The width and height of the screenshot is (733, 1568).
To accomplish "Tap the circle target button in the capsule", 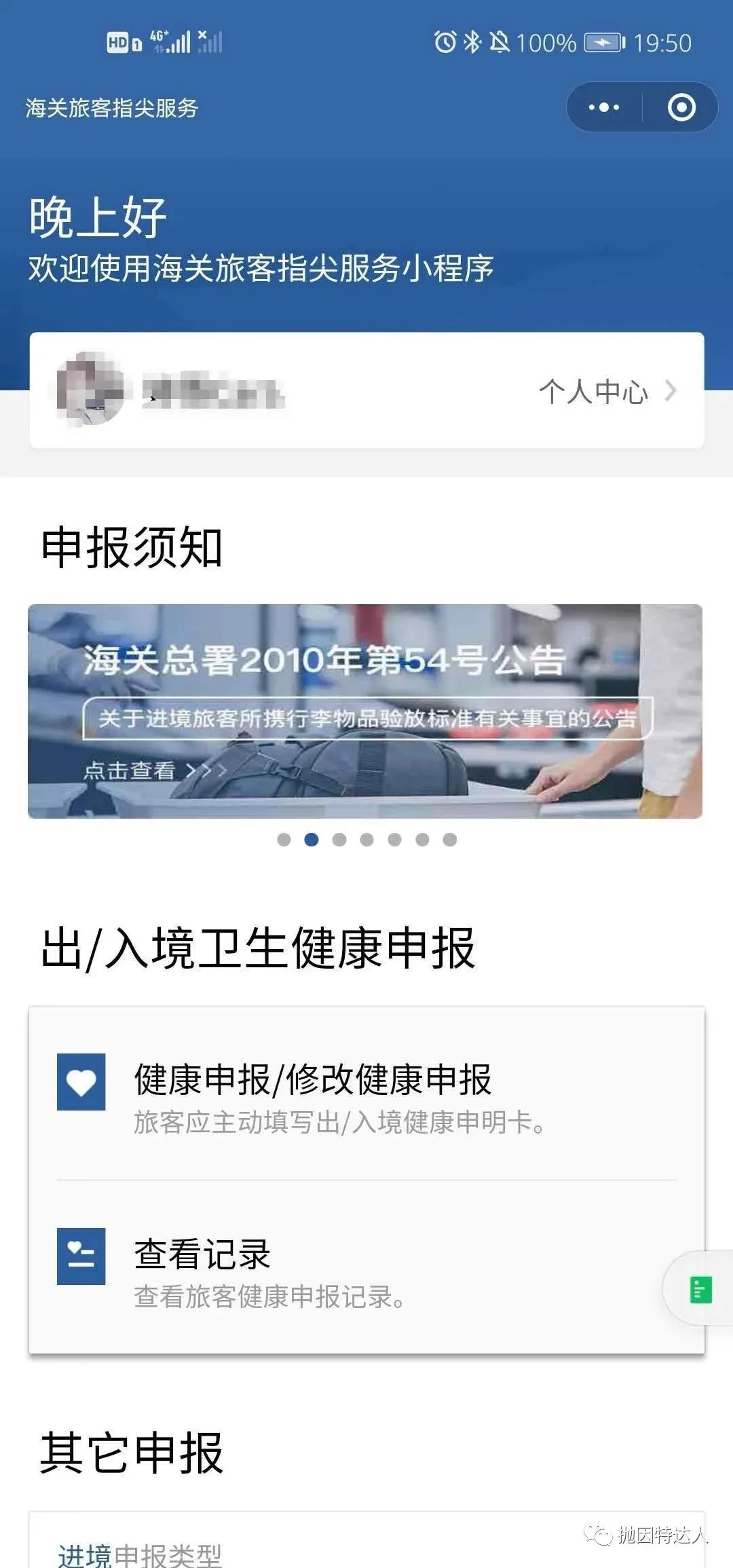I will pos(681,107).
